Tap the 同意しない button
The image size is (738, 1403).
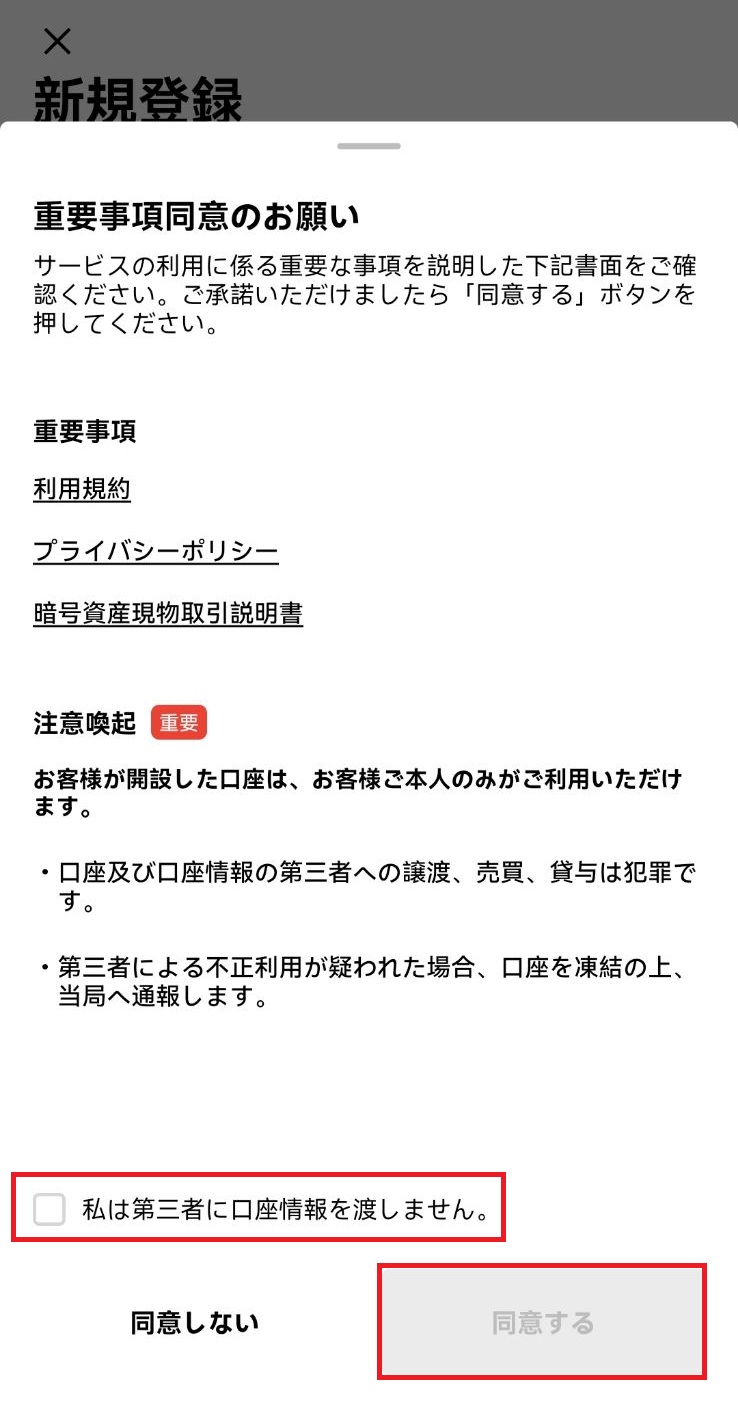coord(195,1322)
